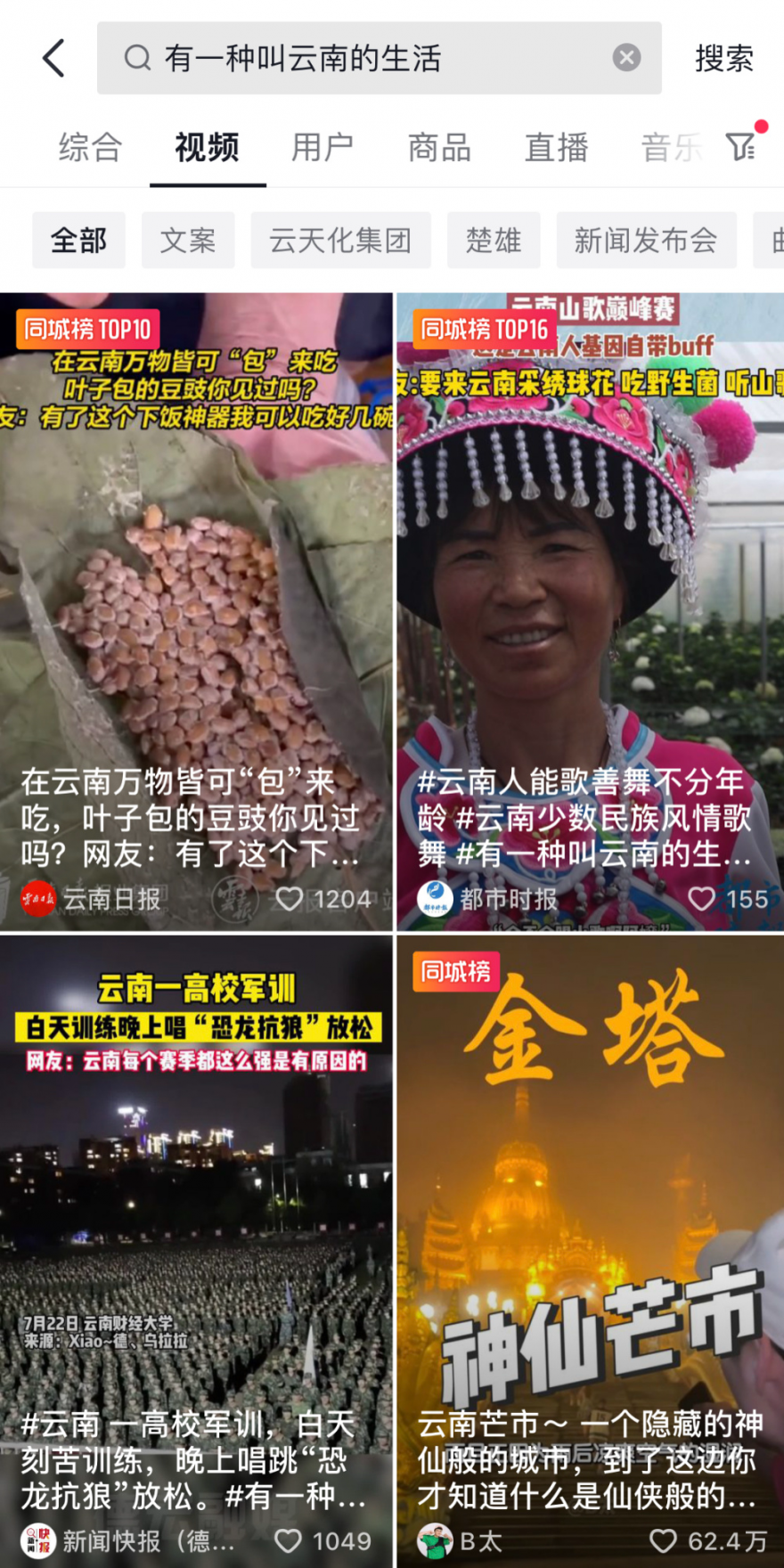Go back using the top-left arrow
The width and height of the screenshot is (784, 1568).
[54, 59]
